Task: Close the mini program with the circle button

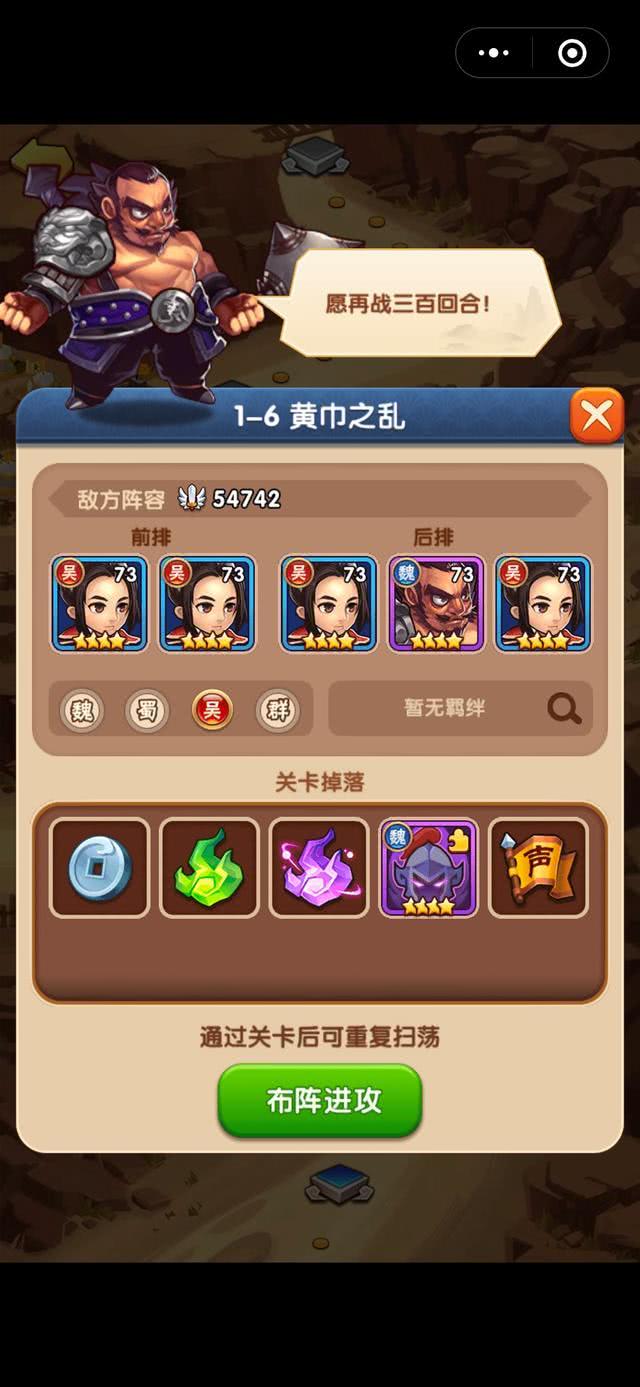Action: point(572,53)
